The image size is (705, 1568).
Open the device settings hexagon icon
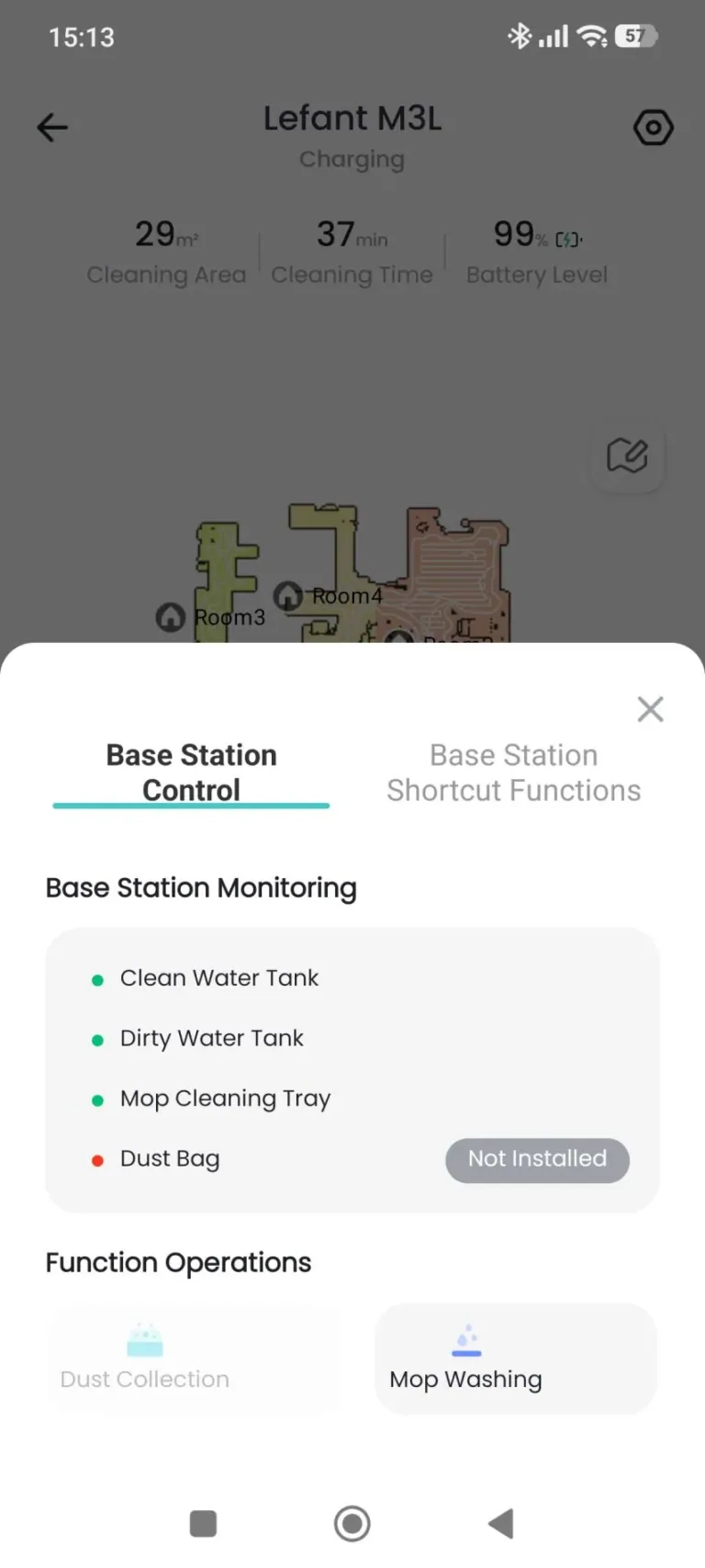[653, 128]
